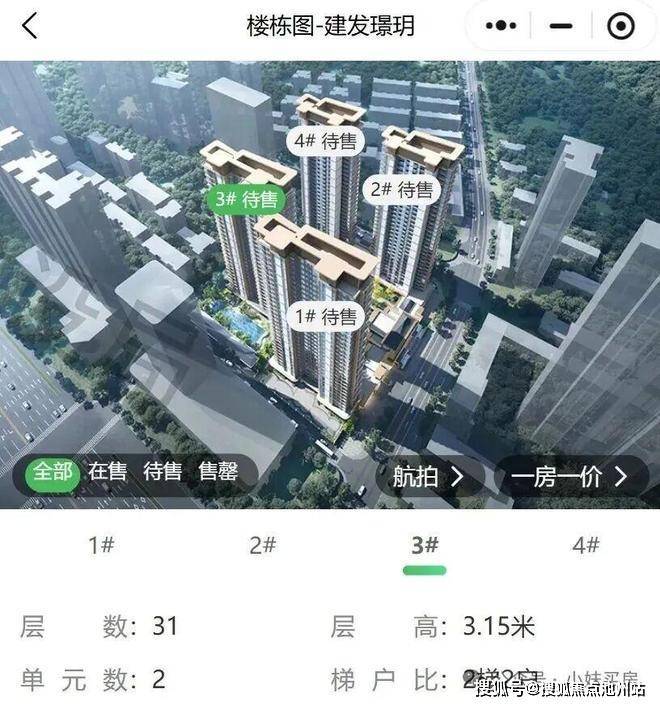Filter buildings by 待售
The image size is (660, 706).
(x=163, y=472)
